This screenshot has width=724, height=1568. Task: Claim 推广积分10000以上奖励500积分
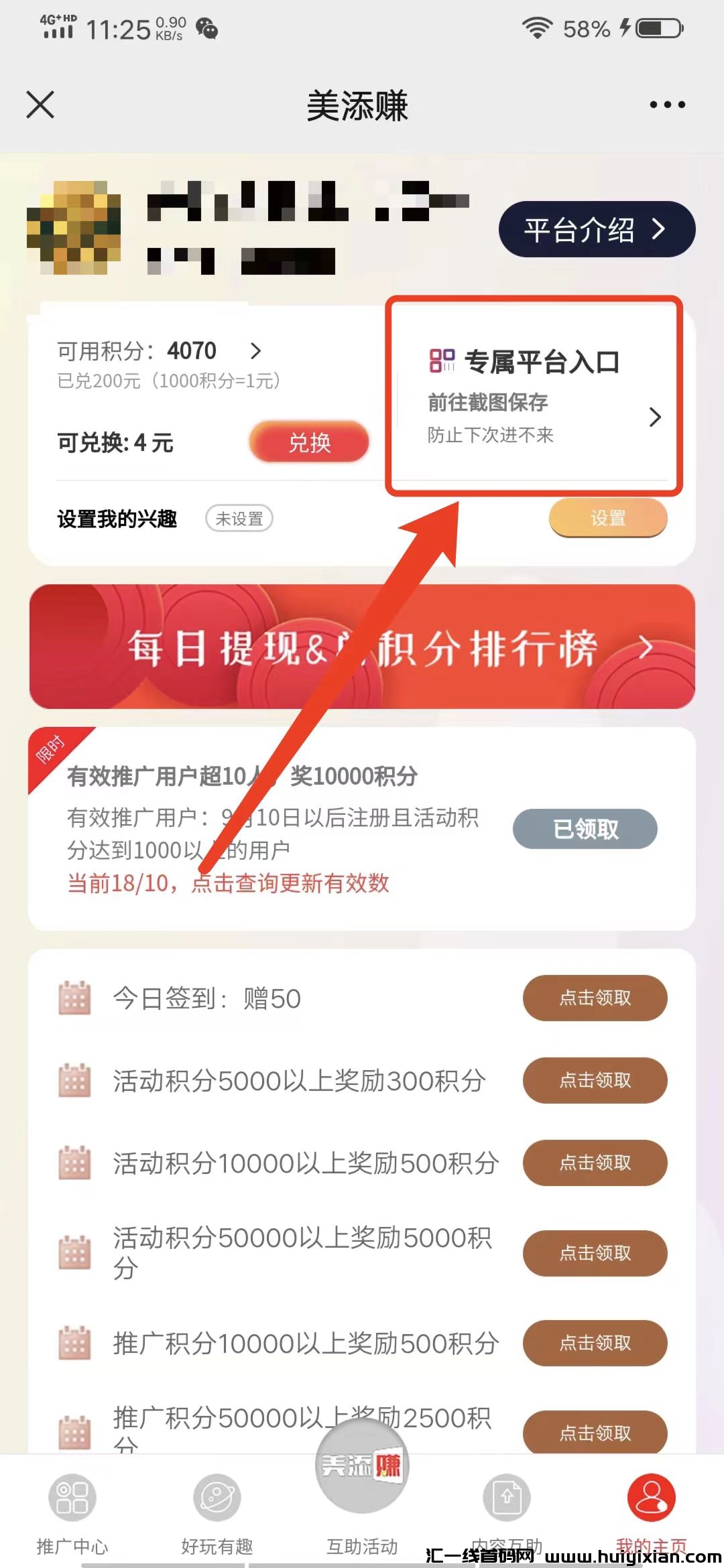(x=595, y=1343)
